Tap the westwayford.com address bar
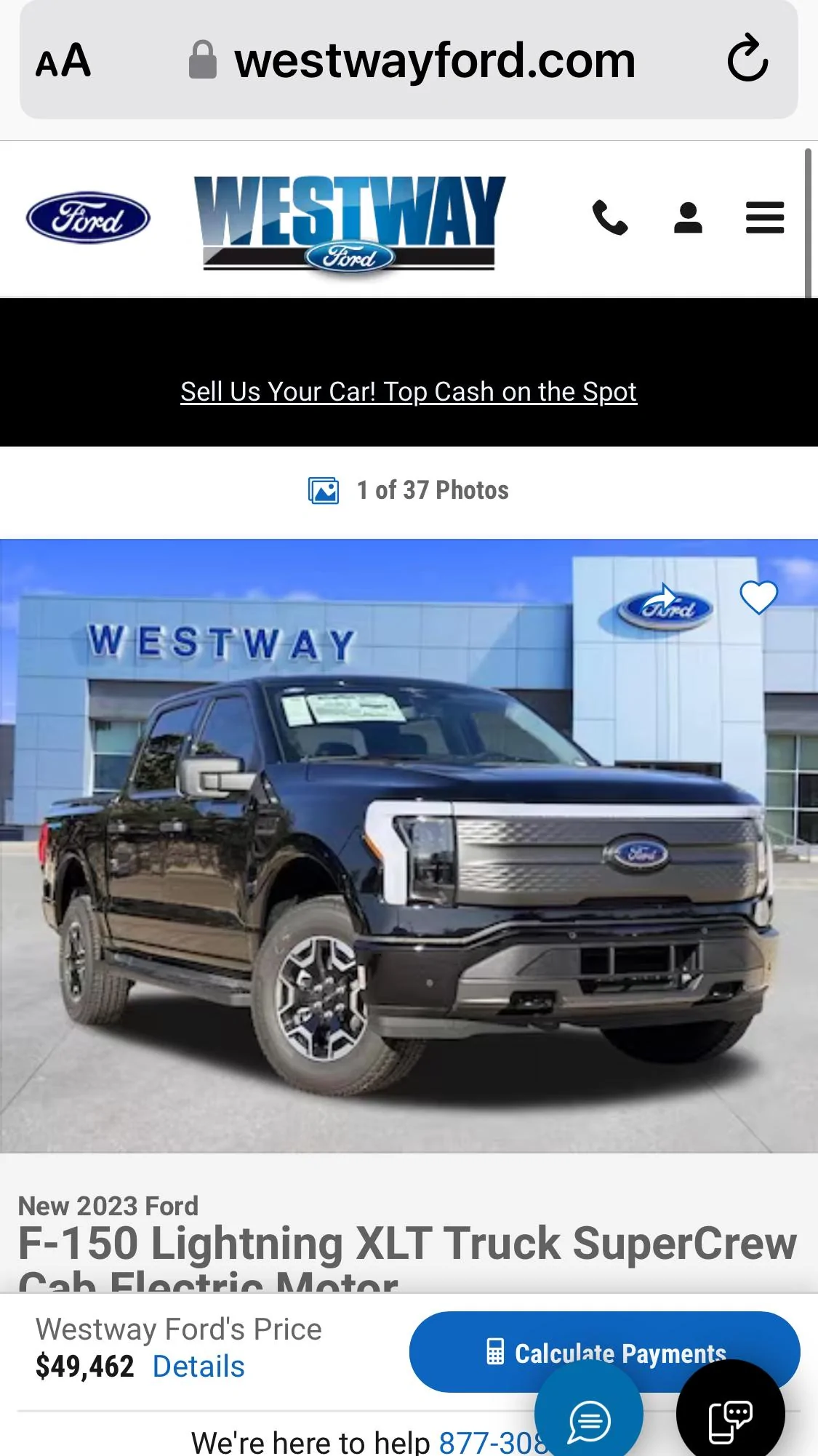 pos(434,60)
